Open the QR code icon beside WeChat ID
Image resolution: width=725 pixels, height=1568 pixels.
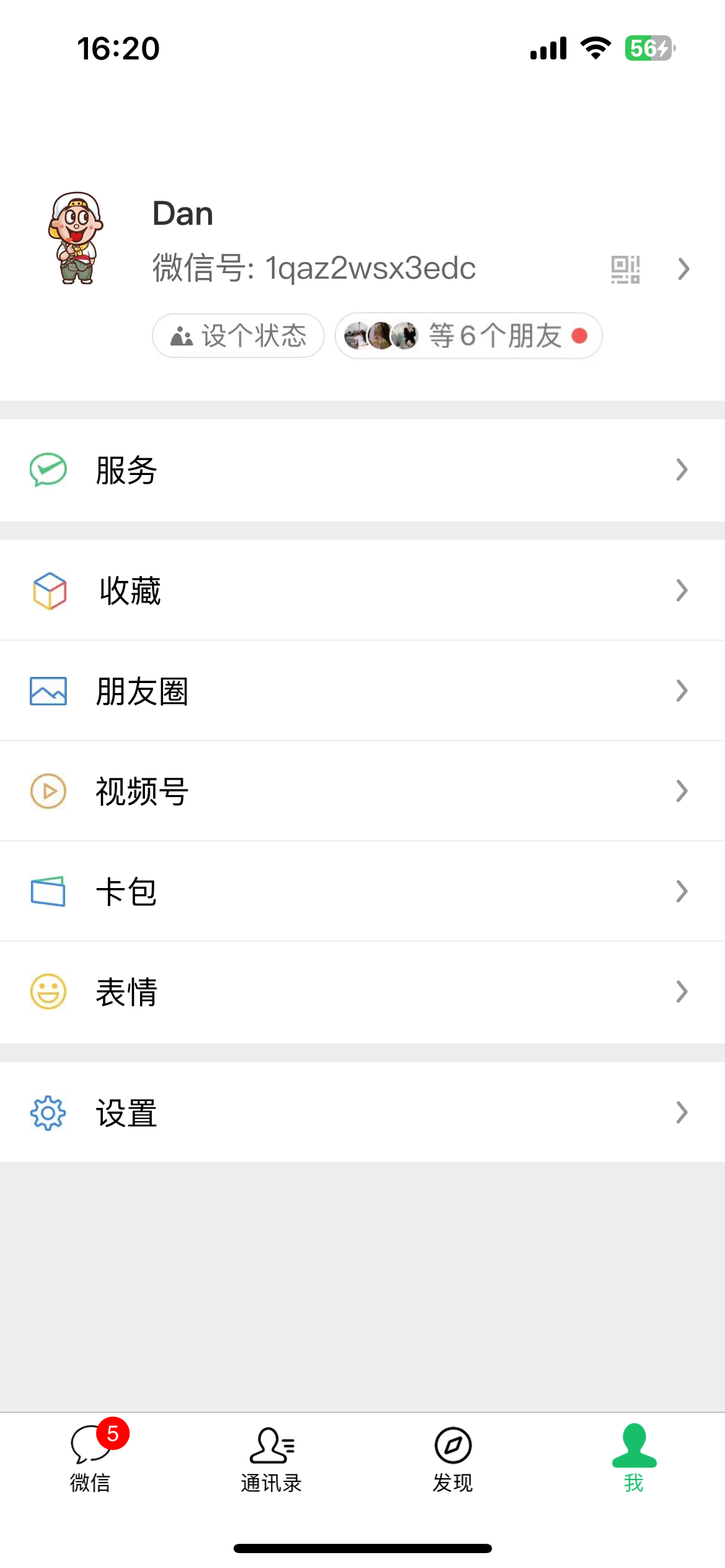coord(625,269)
